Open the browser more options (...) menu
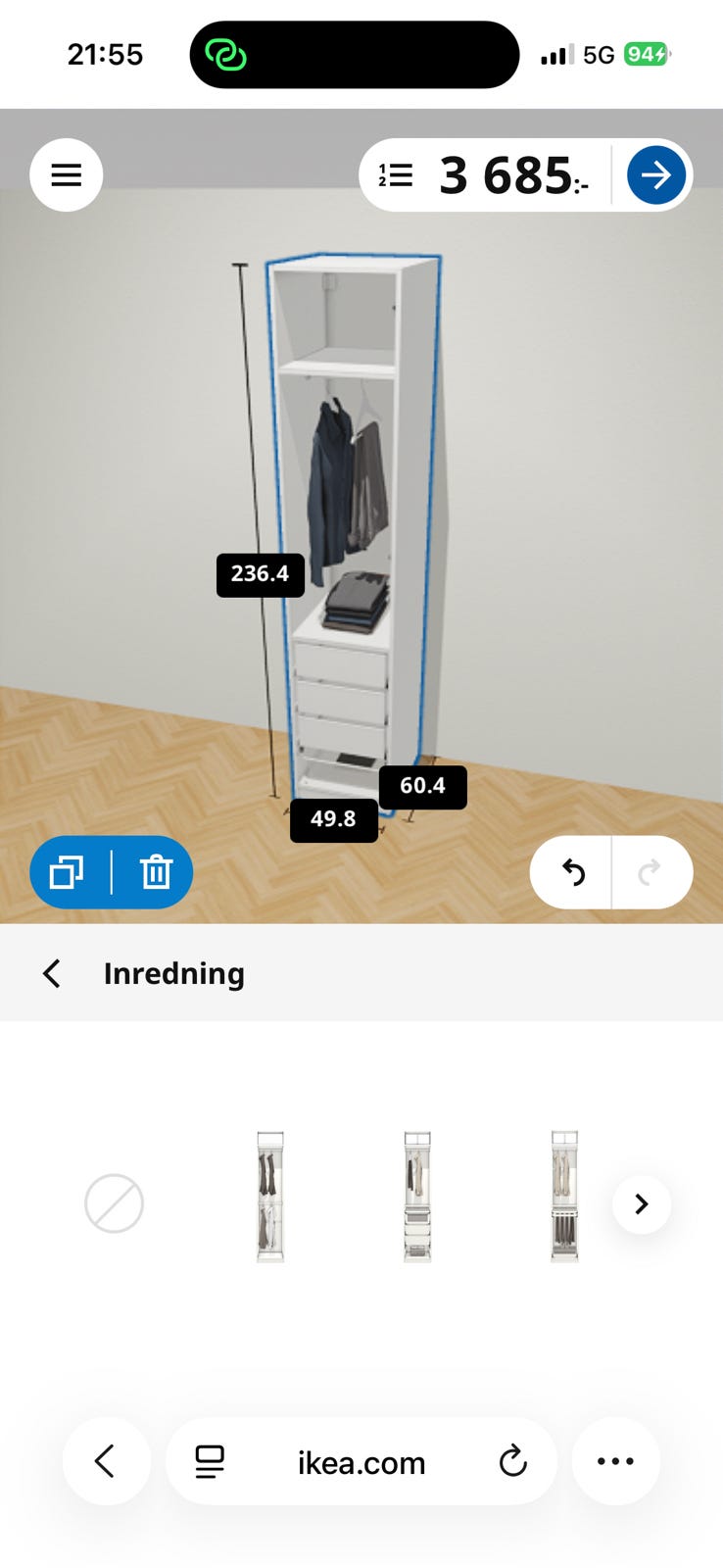 pyautogui.click(x=615, y=1461)
